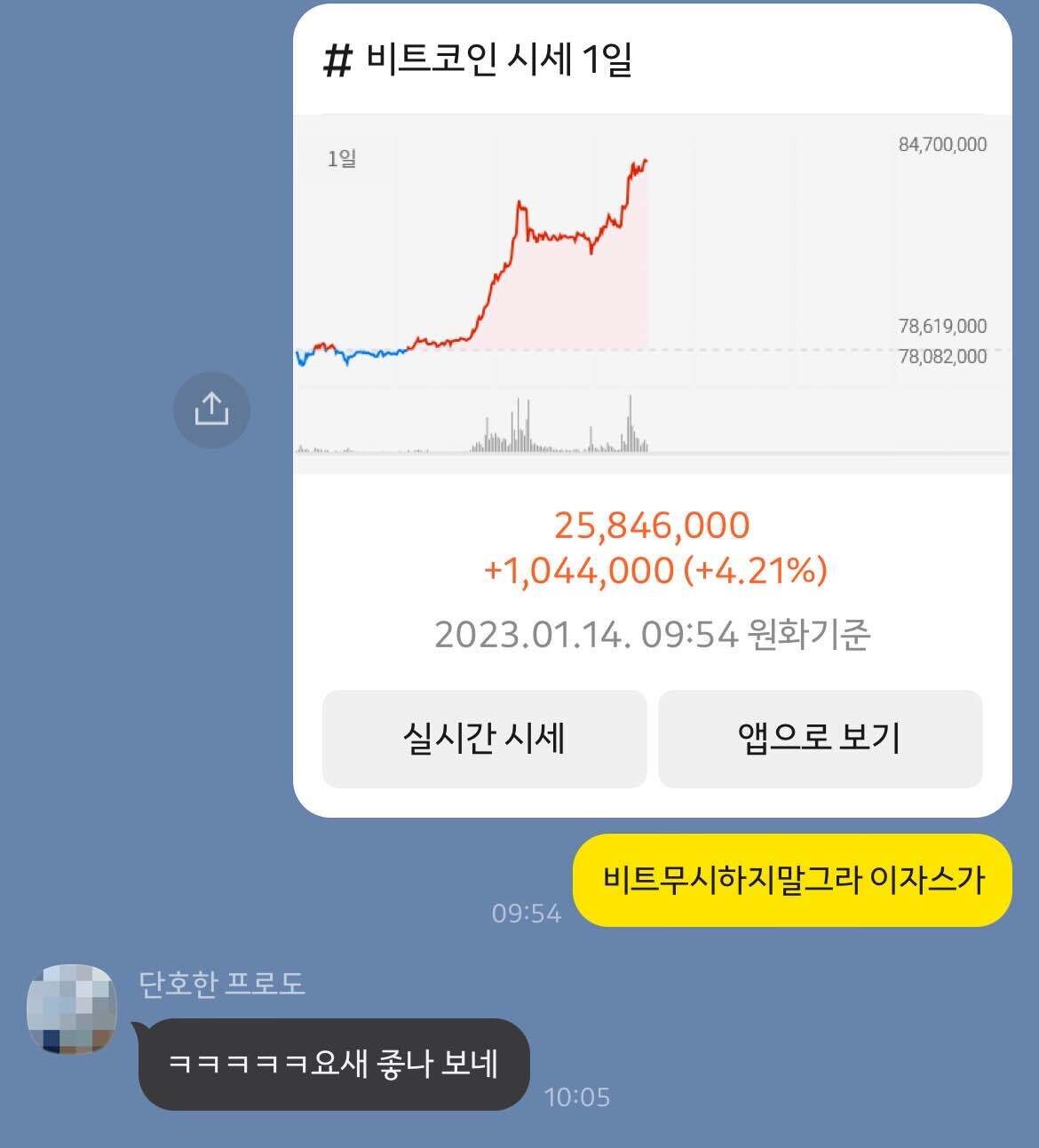The height and width of the screenshot is (1148, 1039).
Task: Click the date '2023.01.14. 09:54 원화기준'
Action: coord(651,634)
